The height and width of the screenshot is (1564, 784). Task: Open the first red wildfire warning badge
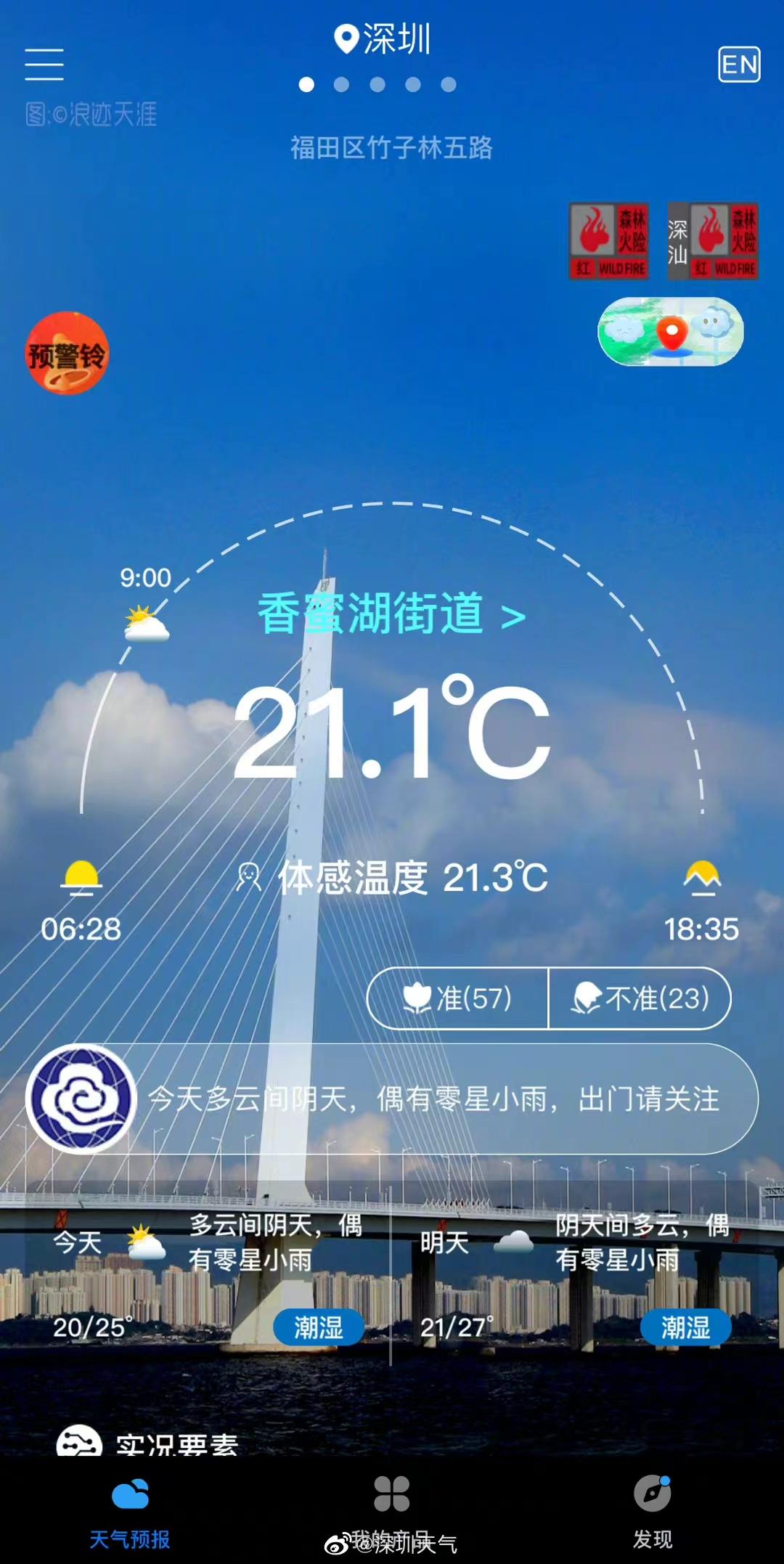coord(608,241)
